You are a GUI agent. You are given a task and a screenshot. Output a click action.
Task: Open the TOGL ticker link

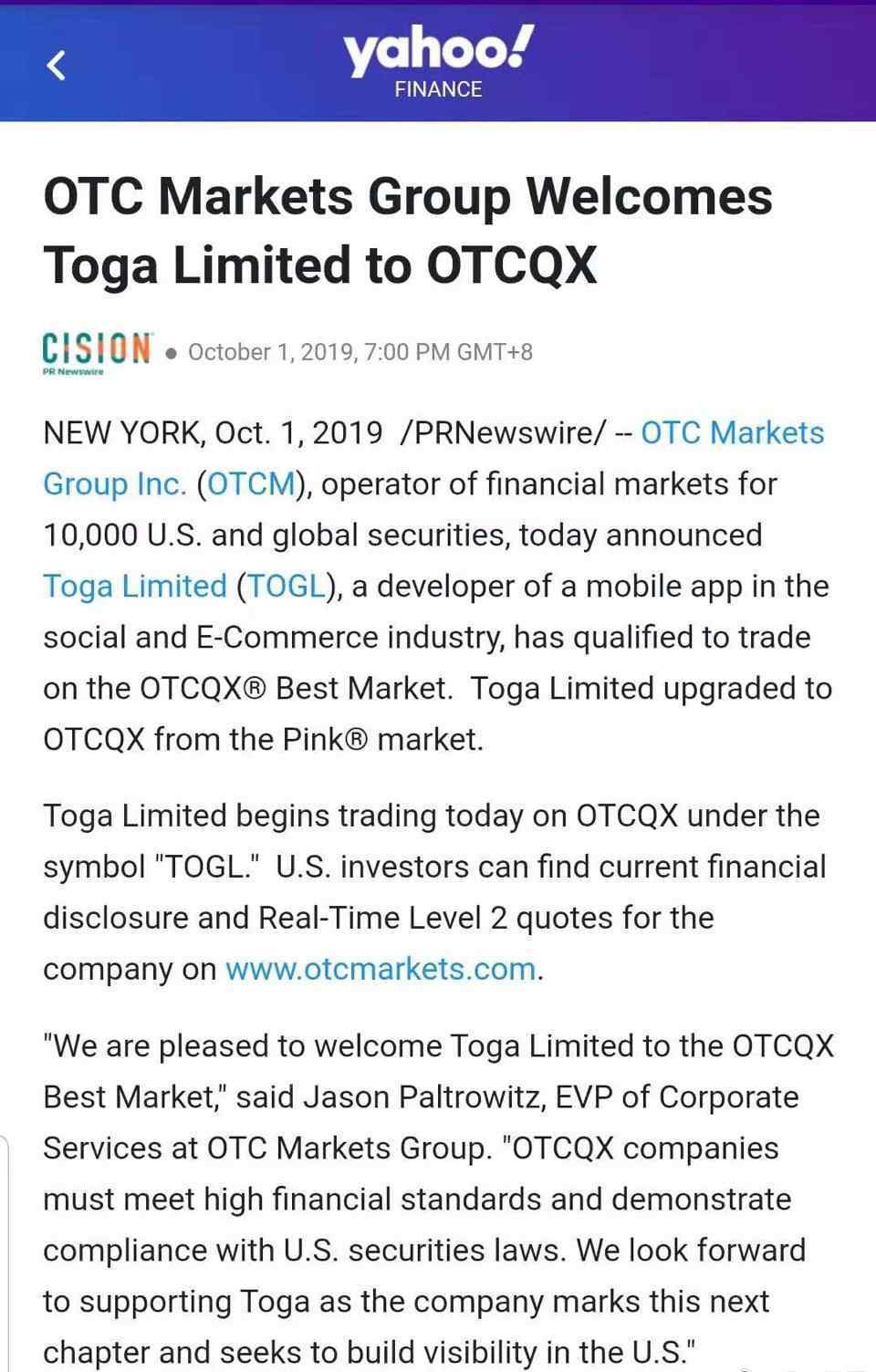tap(286, 586)
